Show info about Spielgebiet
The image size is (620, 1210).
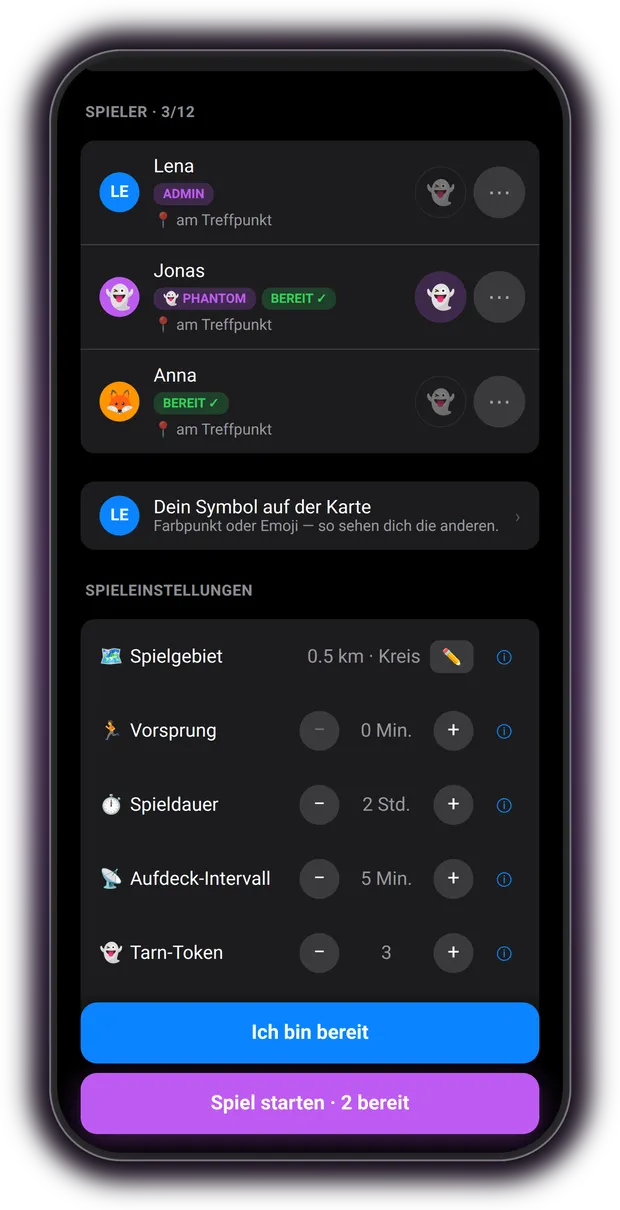click(504, 657)
